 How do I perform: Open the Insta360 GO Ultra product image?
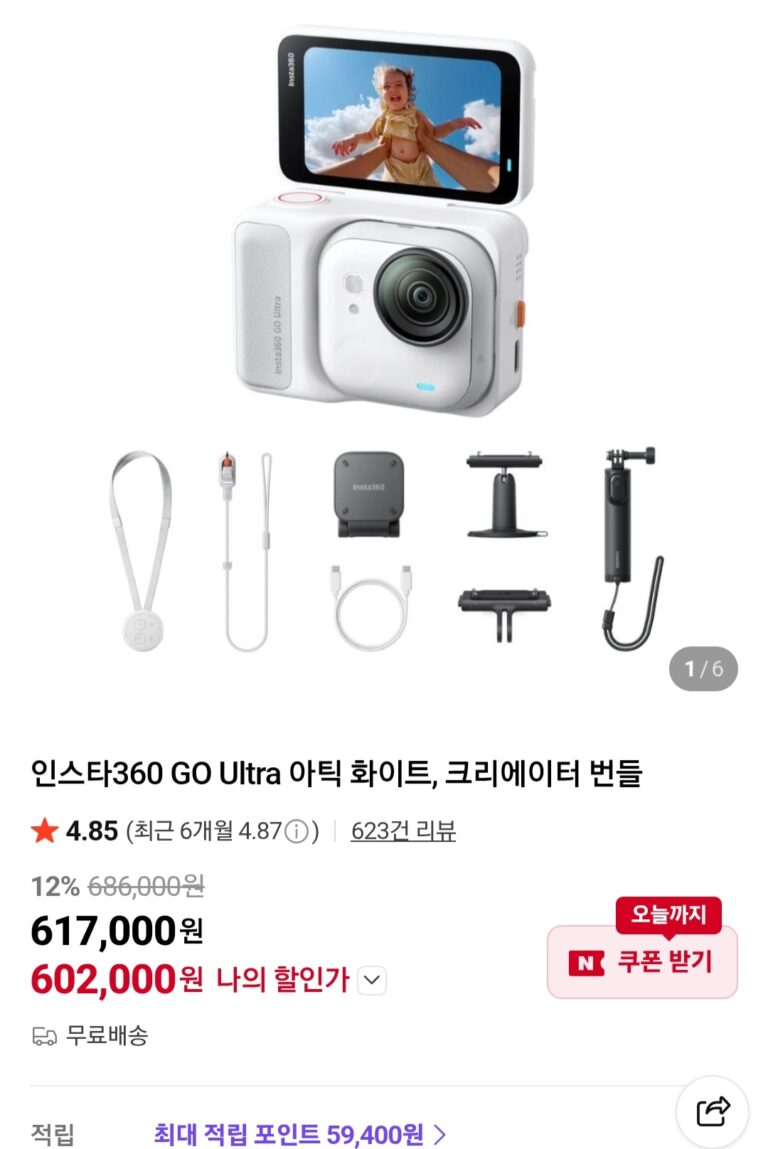[x=384, y=340]
